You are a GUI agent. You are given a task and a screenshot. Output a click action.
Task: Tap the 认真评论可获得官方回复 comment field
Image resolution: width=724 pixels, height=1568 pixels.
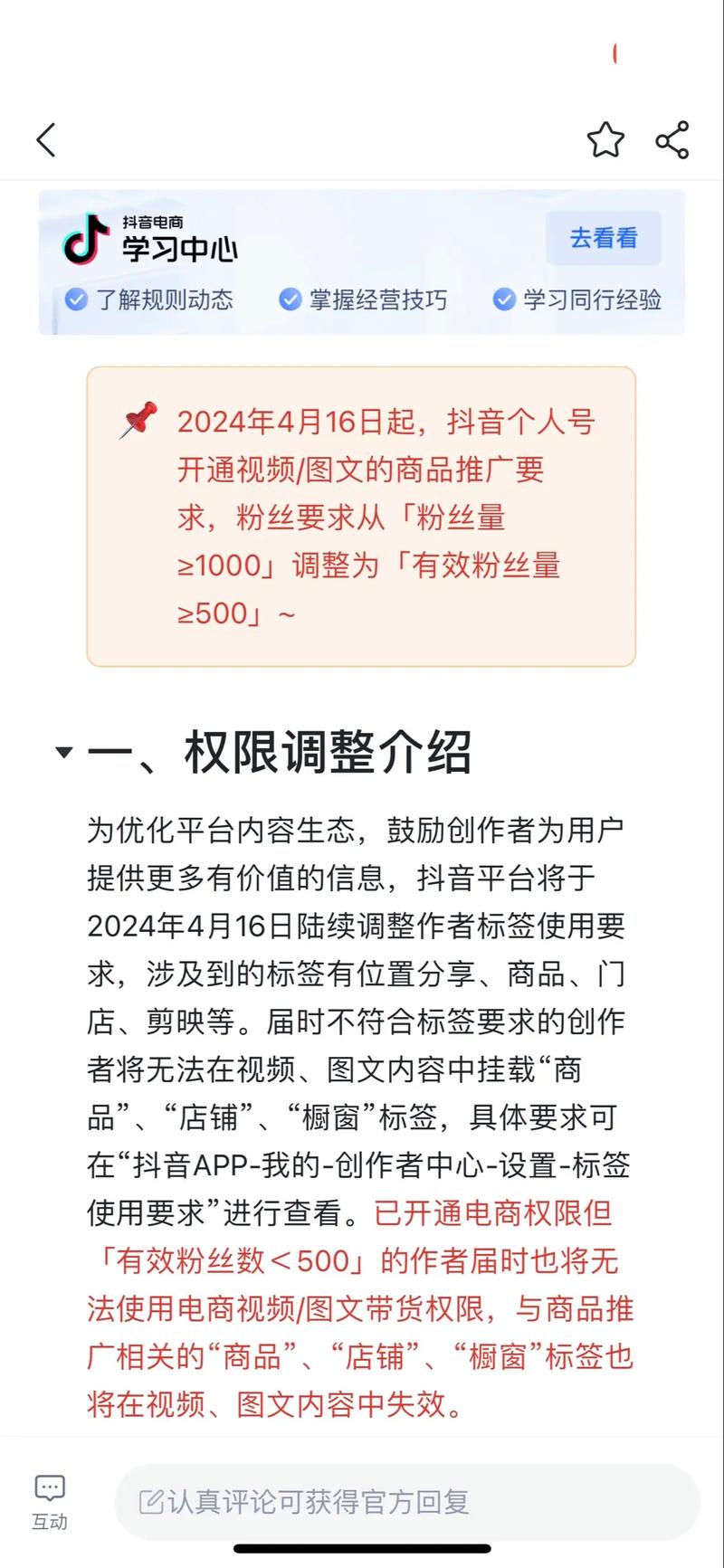tap(407, 1502)
